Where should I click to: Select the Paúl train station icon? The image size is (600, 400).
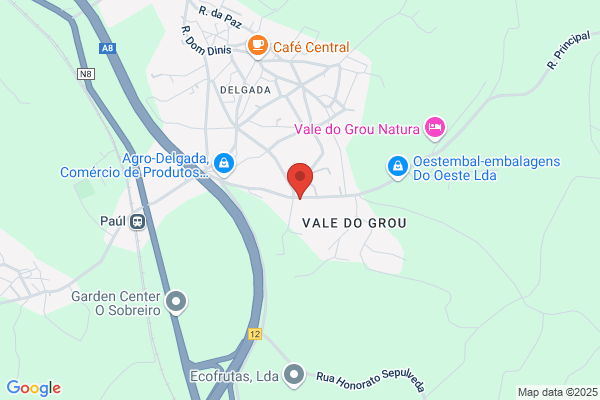[137, 221]
